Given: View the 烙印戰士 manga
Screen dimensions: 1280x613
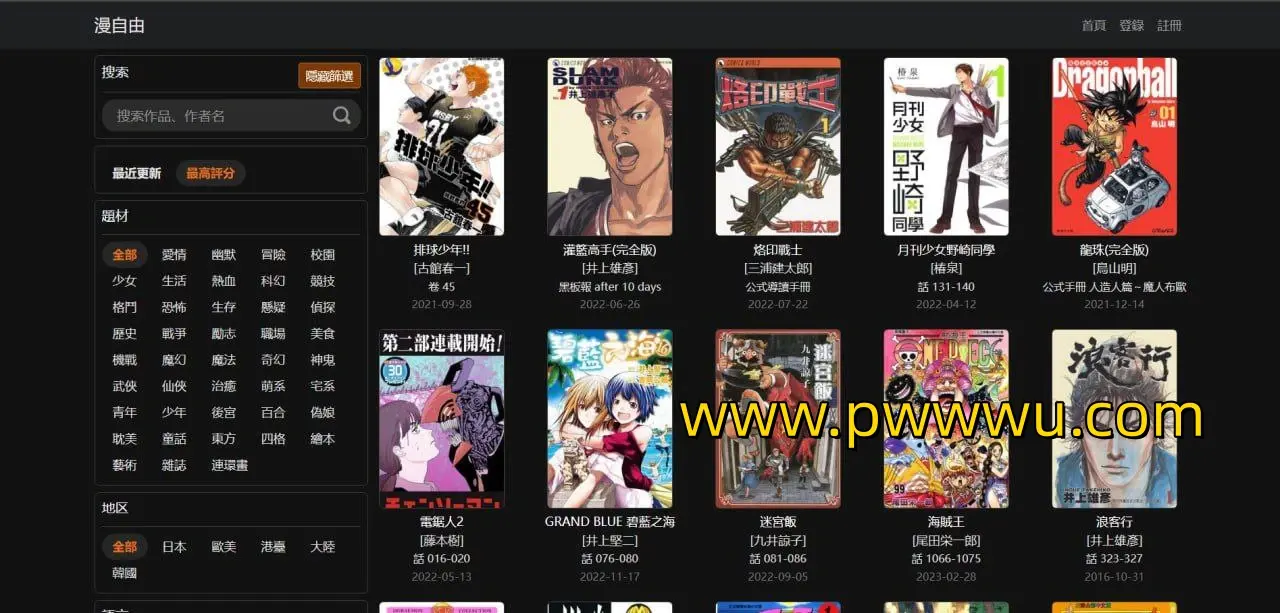Looking at the screenshot, I should tap(777, 147).
